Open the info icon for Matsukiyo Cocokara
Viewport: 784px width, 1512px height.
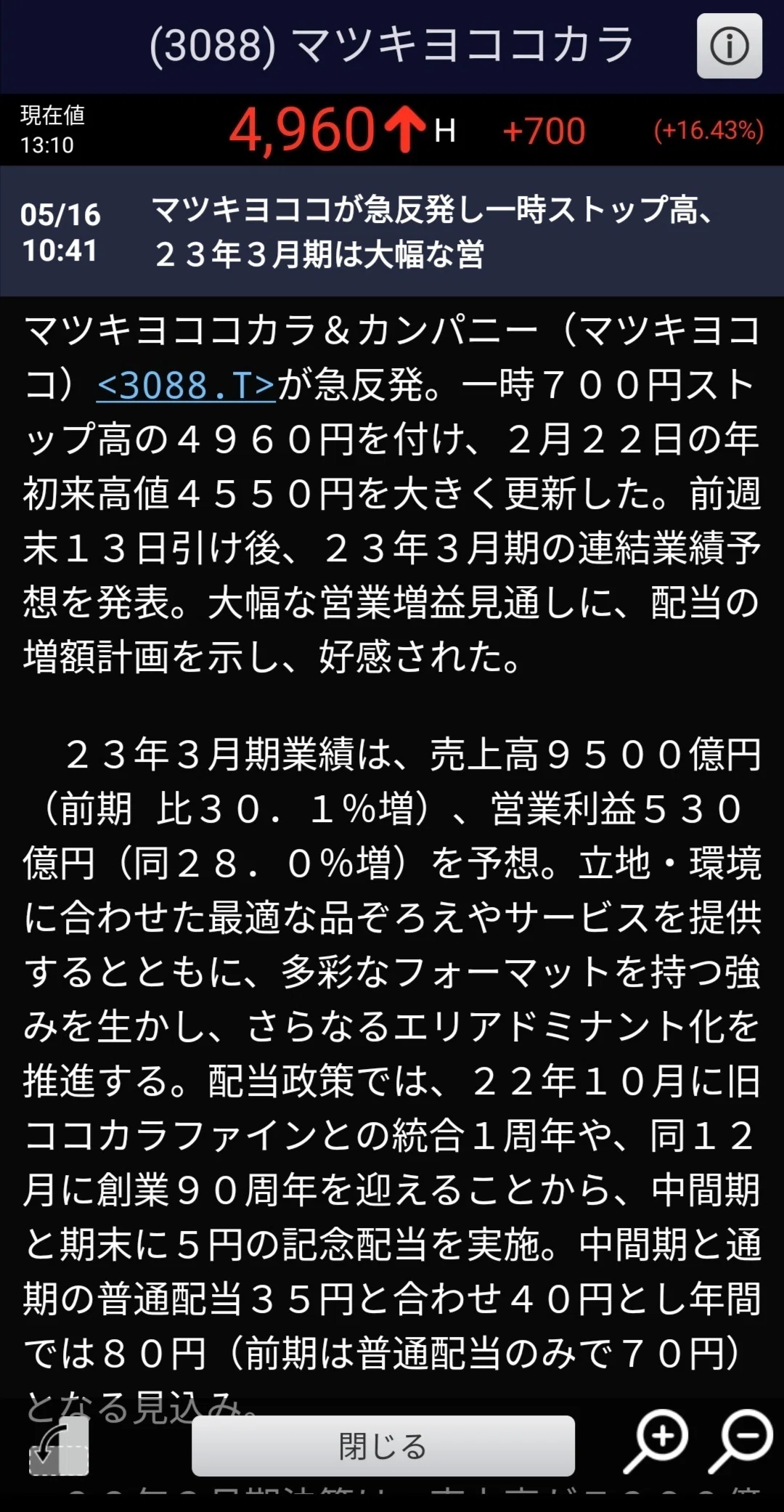[729, 46]
